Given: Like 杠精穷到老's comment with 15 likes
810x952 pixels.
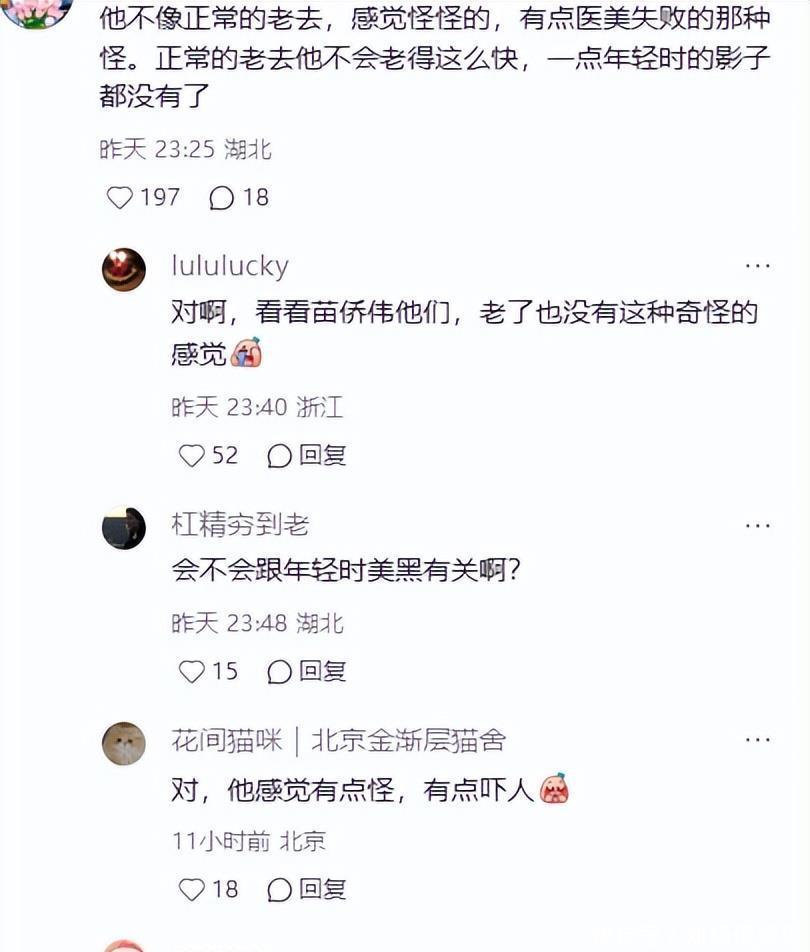Looking at the screenshot, I should coord(192,671).
